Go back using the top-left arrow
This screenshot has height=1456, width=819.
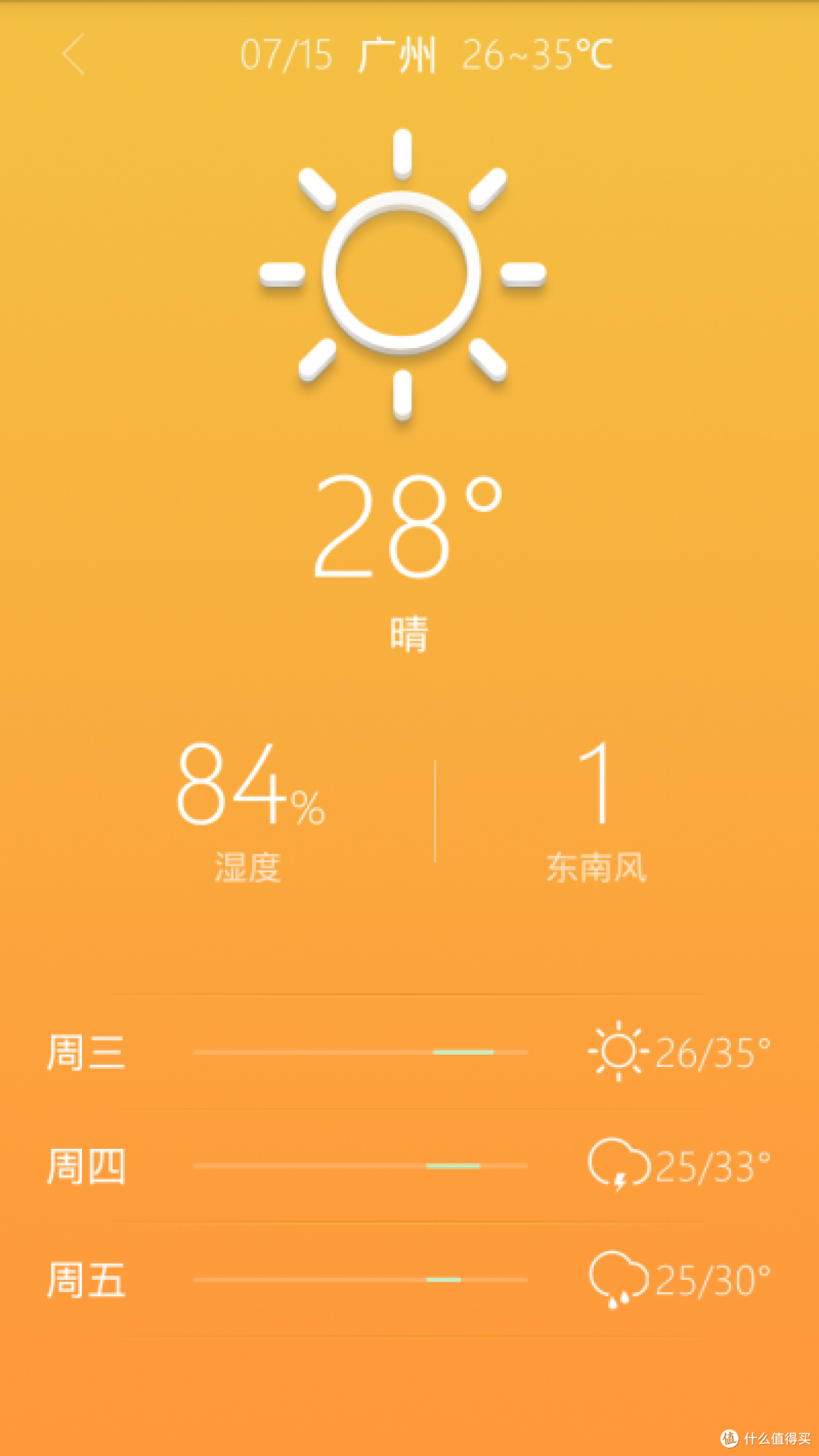(x=74, y=55)
